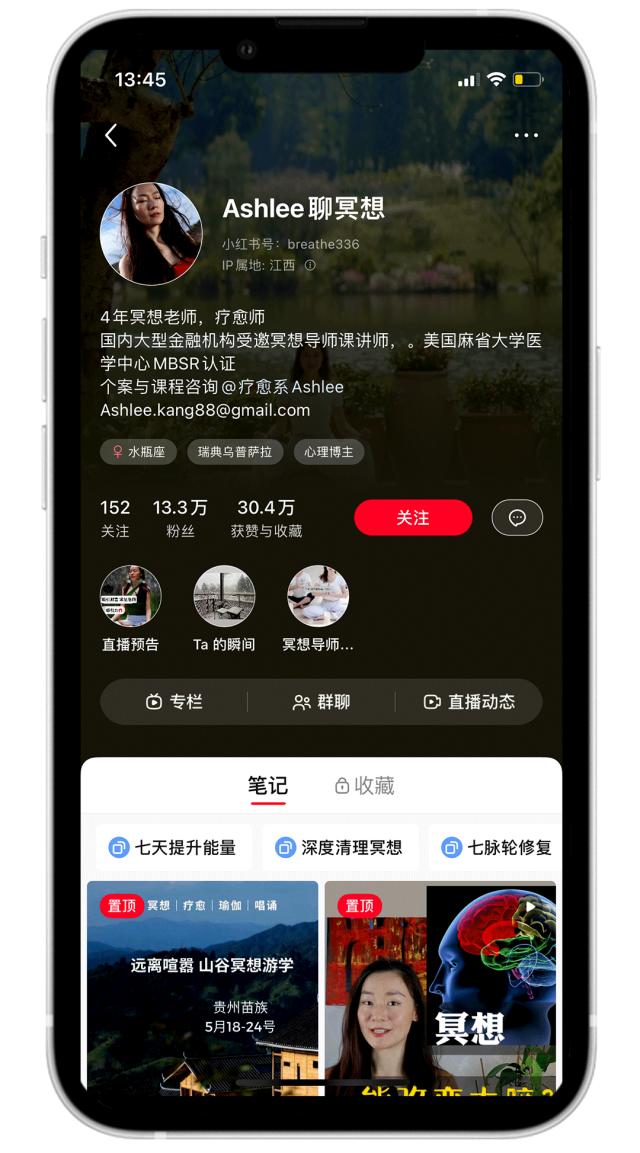Go back using the back arrow
This screenshot has width=640, height=1153.
click(111, 136)
